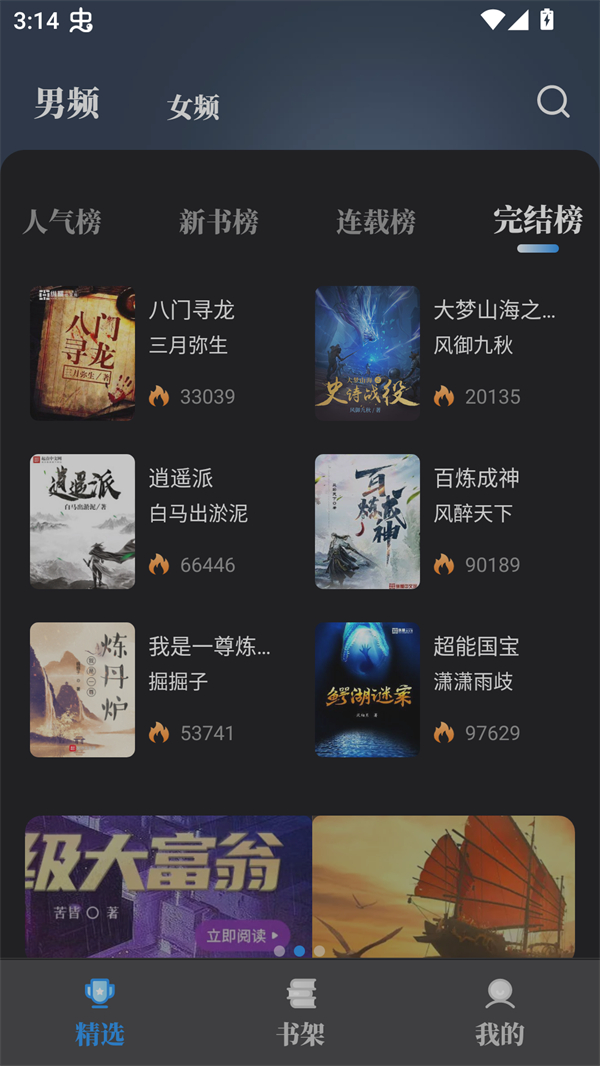Open the novel 百炼成神
The image size is (600, 1066).
click(368, 521)
